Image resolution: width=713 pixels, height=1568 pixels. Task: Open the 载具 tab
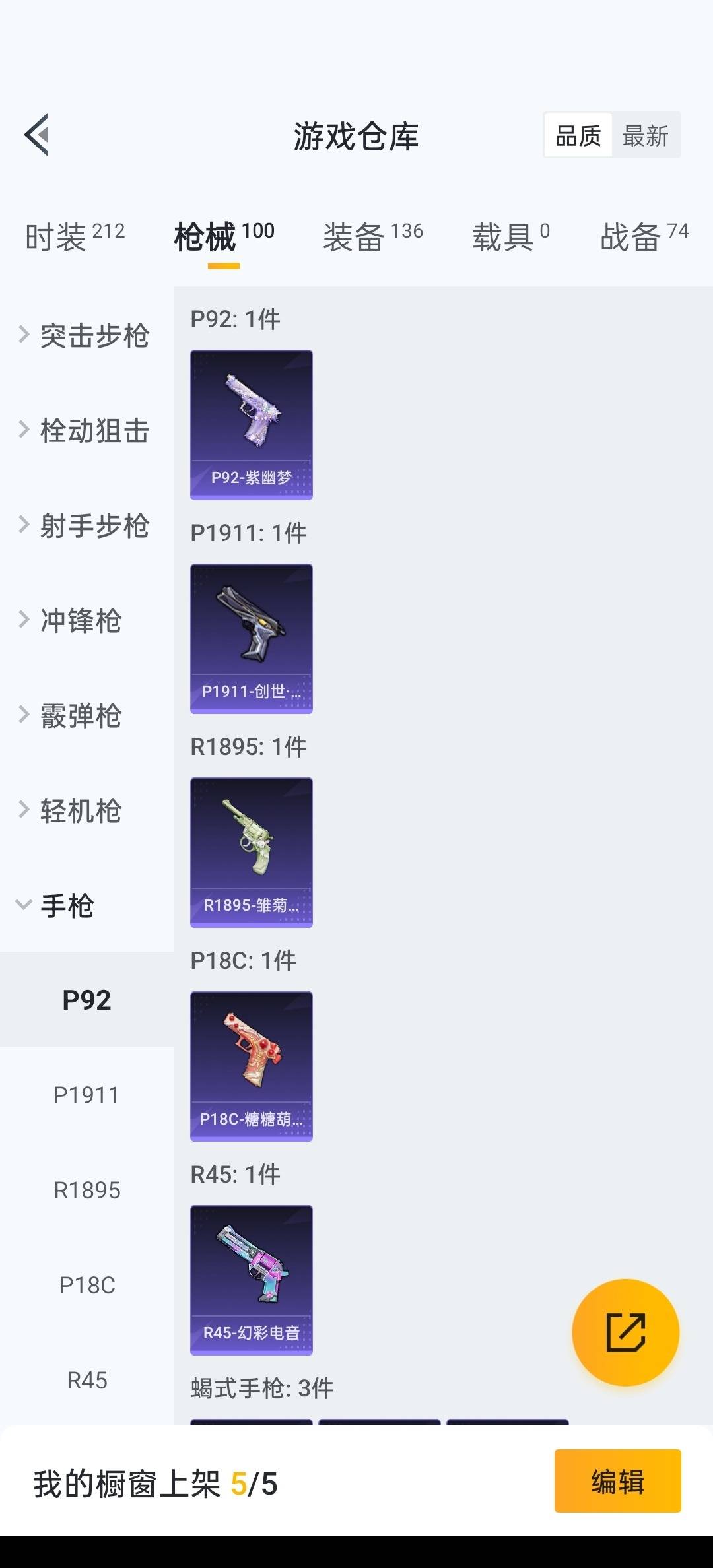510,237
